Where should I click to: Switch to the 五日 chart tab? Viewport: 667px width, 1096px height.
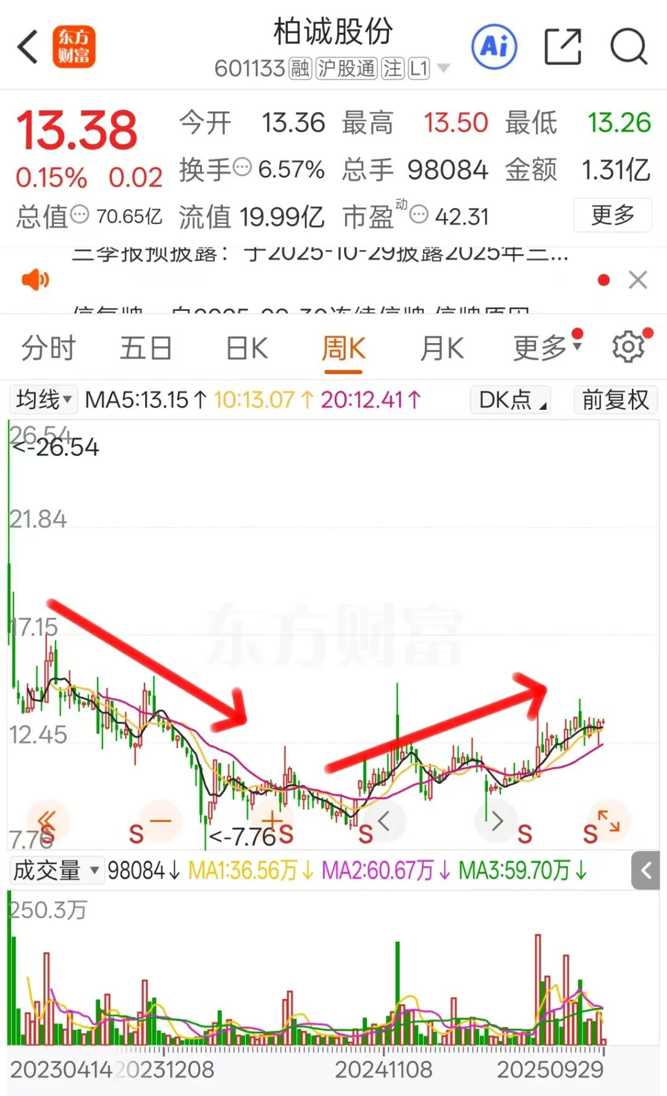click(146, 348)
